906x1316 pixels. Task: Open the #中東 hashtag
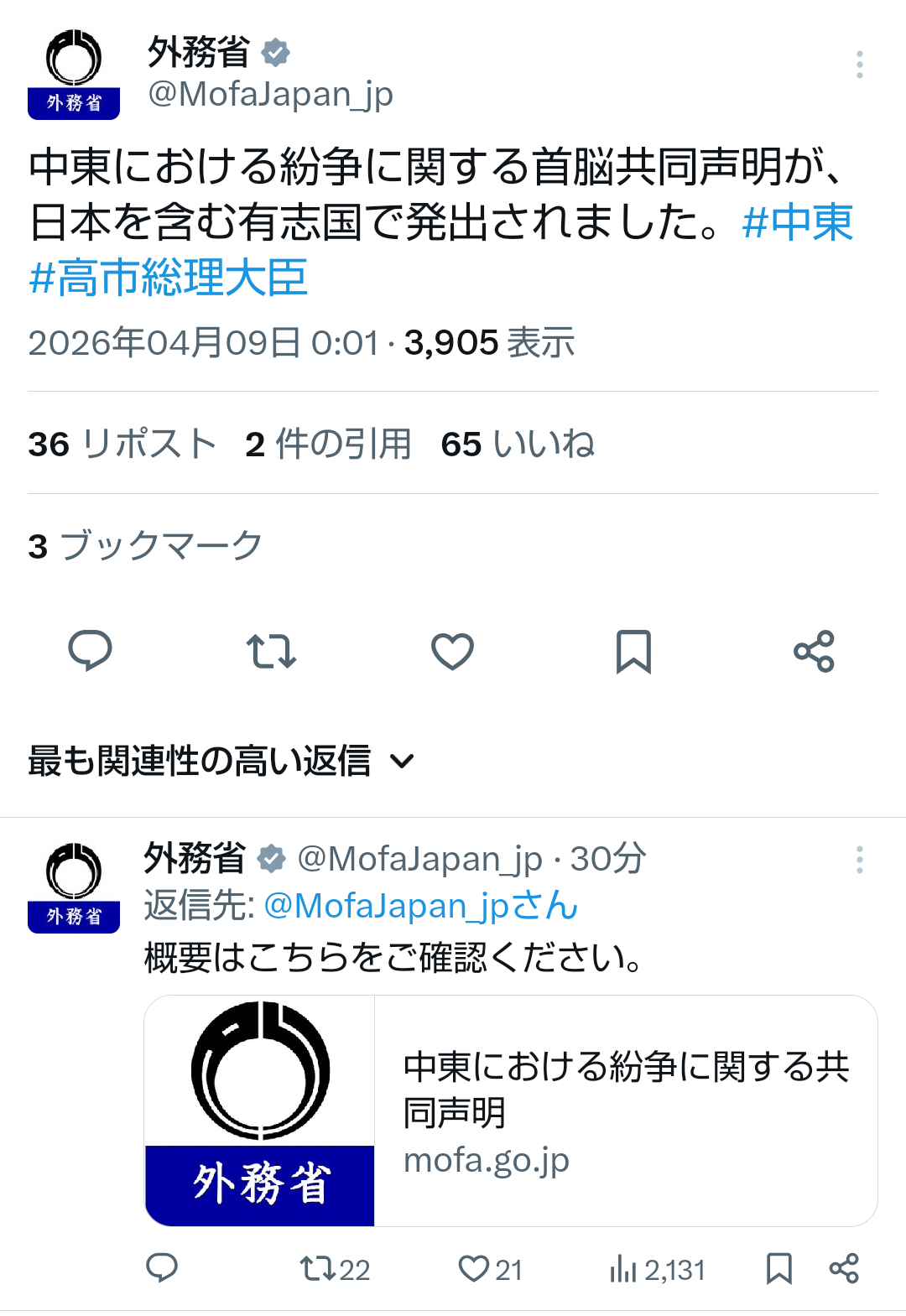(x=797, y=222)
